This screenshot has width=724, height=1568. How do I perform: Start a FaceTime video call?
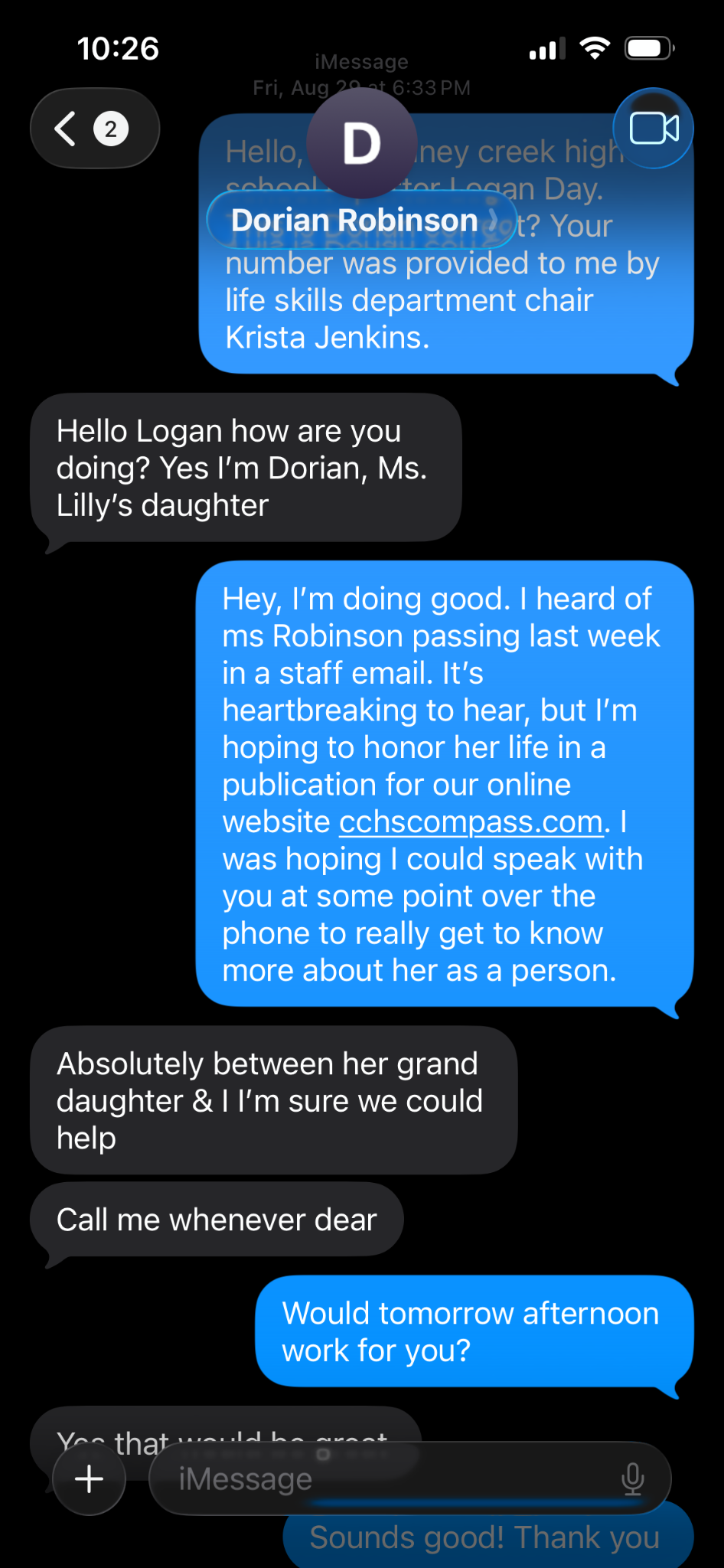point(653,129)
